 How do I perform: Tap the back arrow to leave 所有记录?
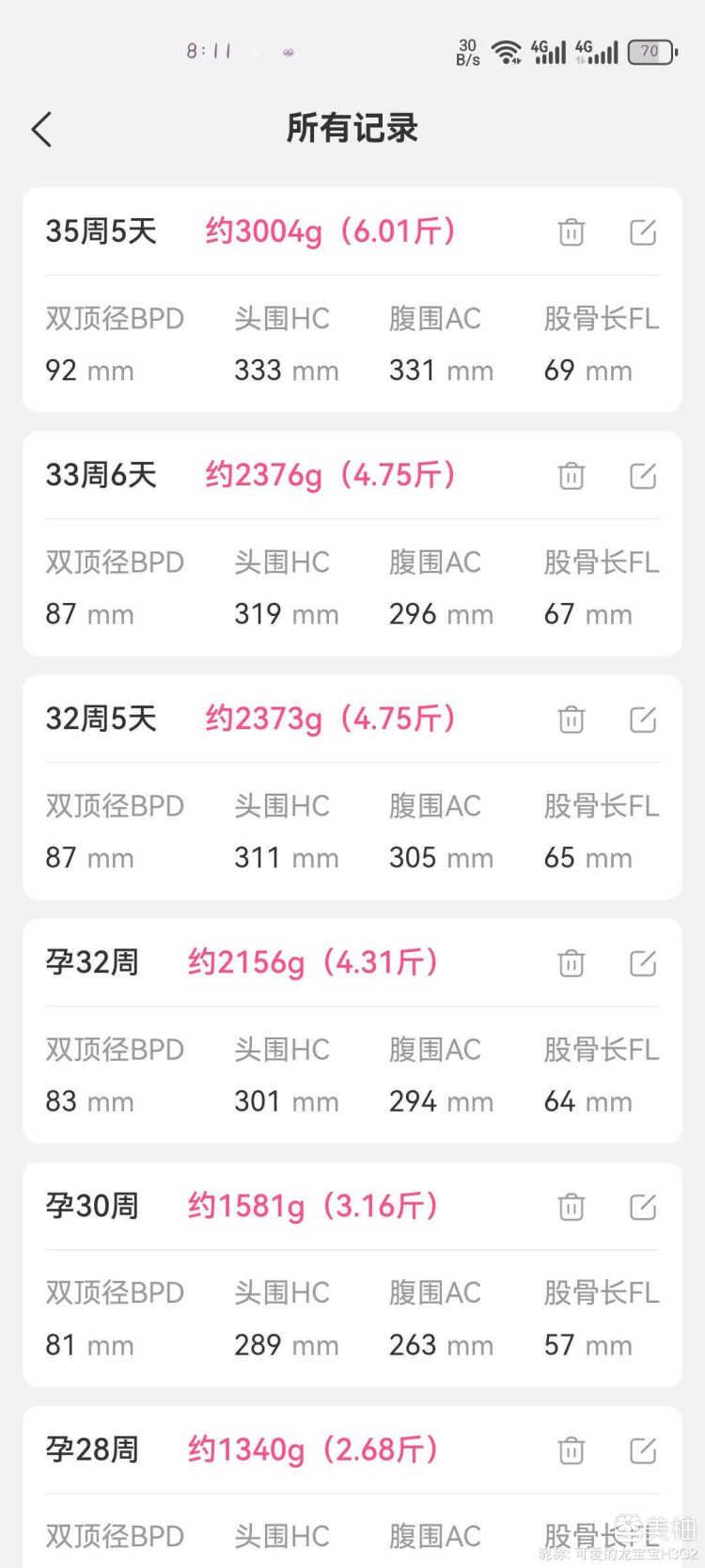(x=41, y=129)
